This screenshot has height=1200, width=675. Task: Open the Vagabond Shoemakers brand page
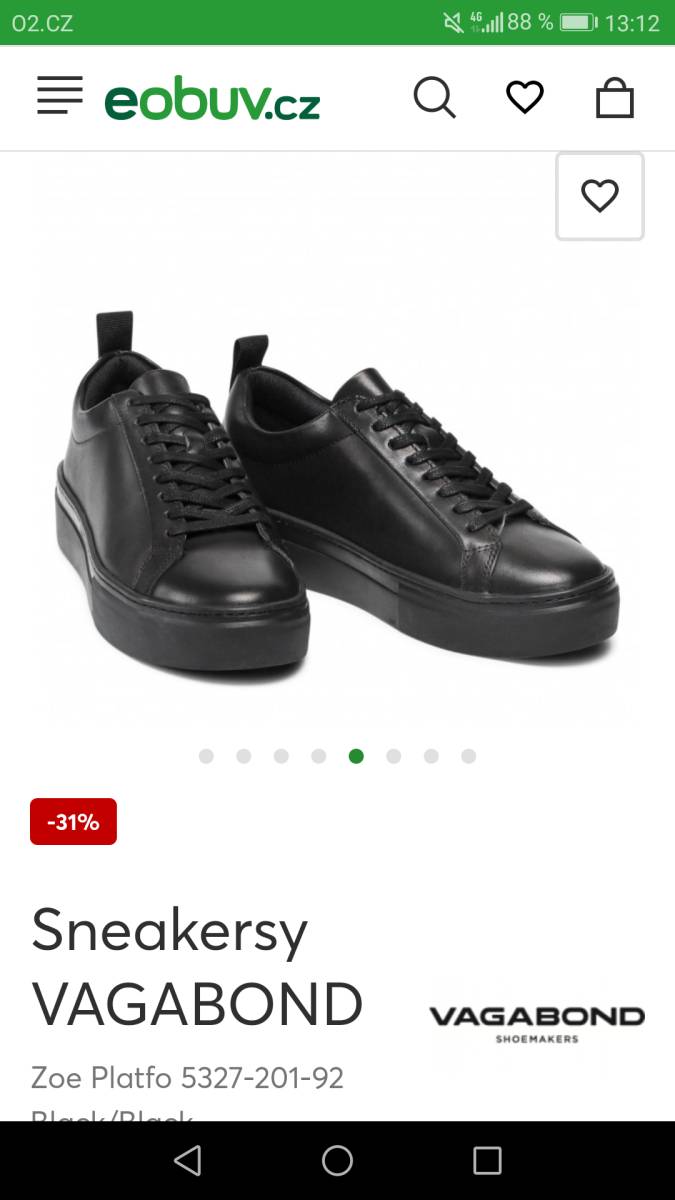[x=537, y=1024]
